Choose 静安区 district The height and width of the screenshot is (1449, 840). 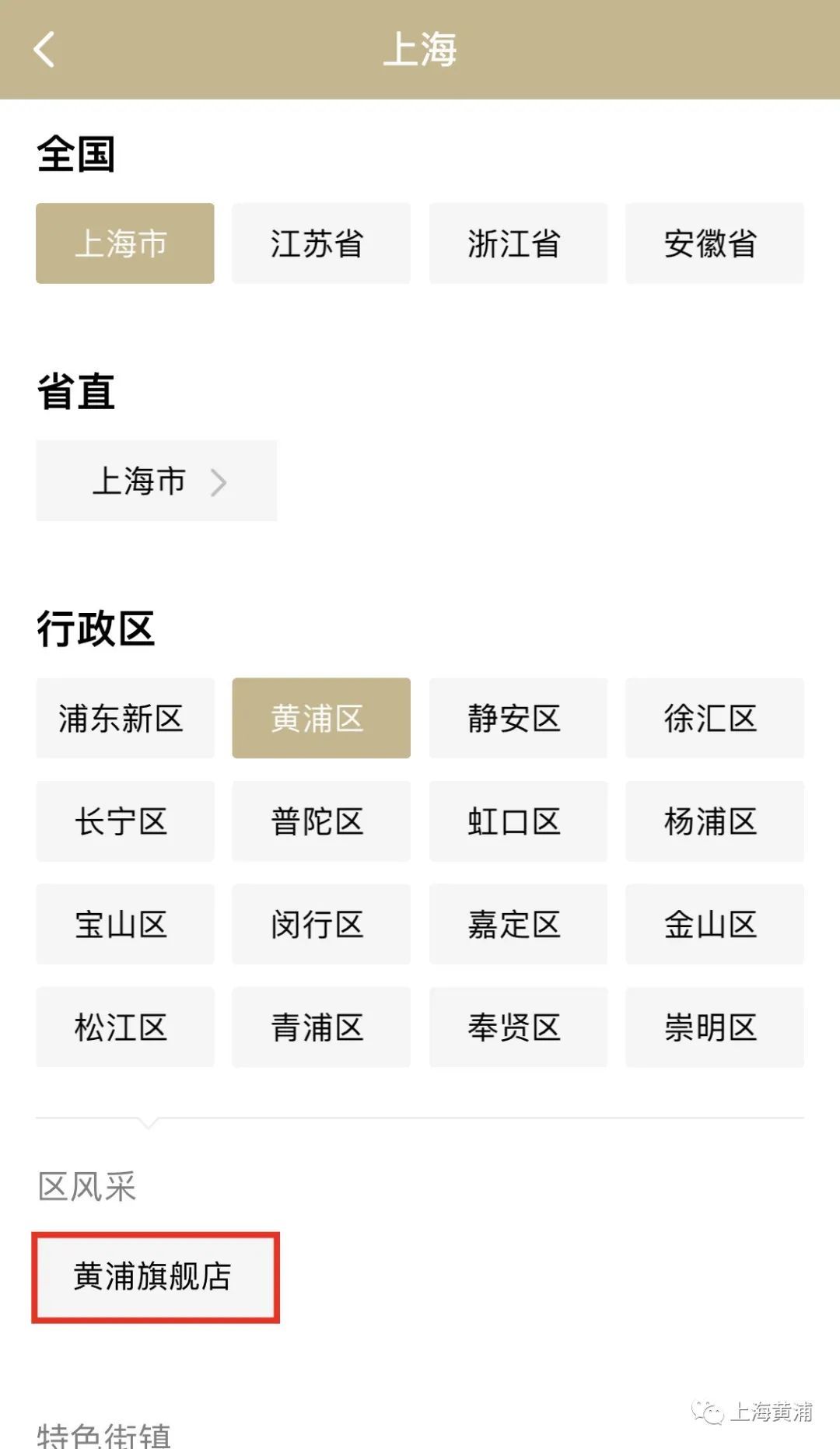[x=517, y=718]
